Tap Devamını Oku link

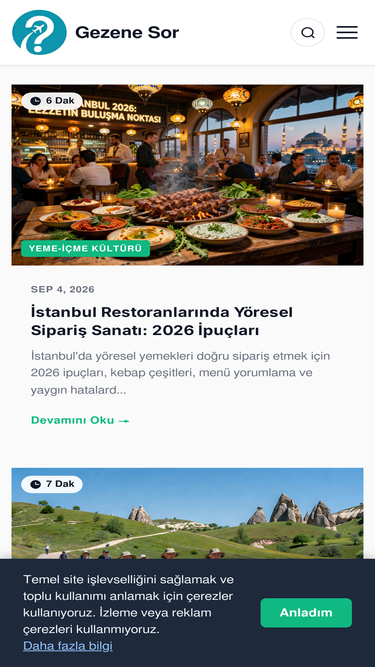[80, 420]
